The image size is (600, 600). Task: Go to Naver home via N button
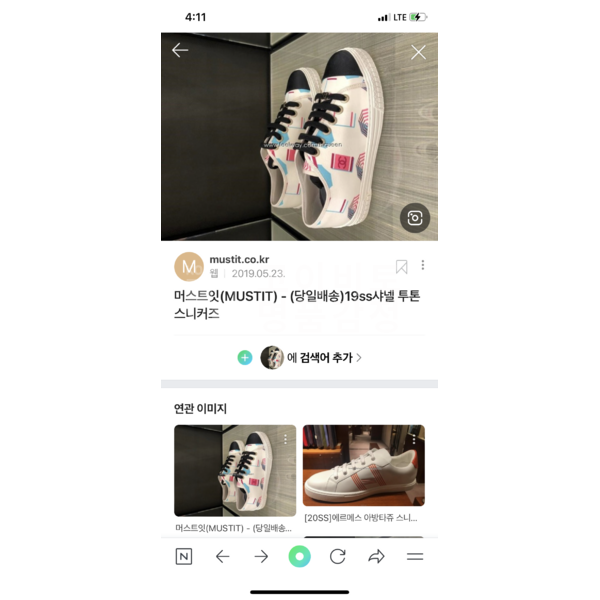click(184, 557)
